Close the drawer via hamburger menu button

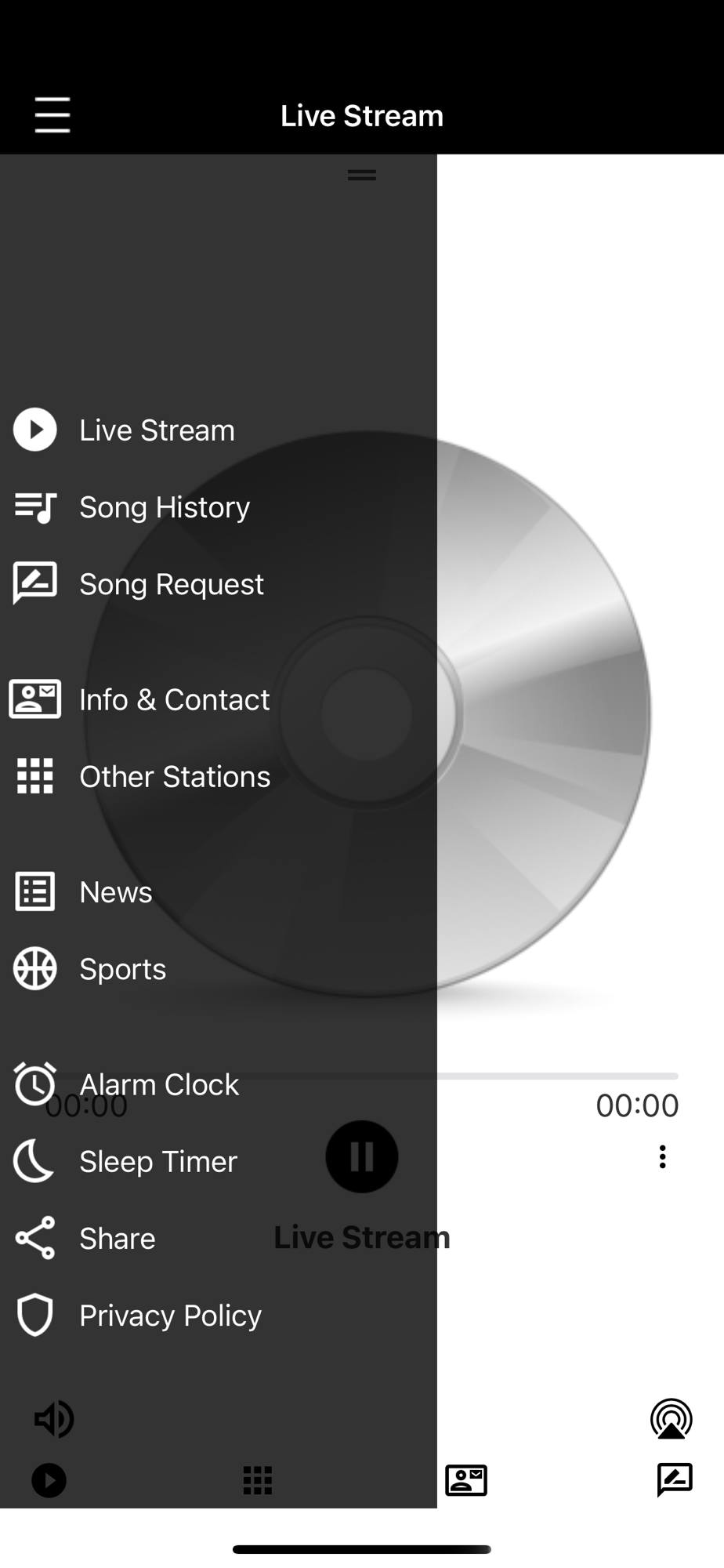[x=52, y=115]
